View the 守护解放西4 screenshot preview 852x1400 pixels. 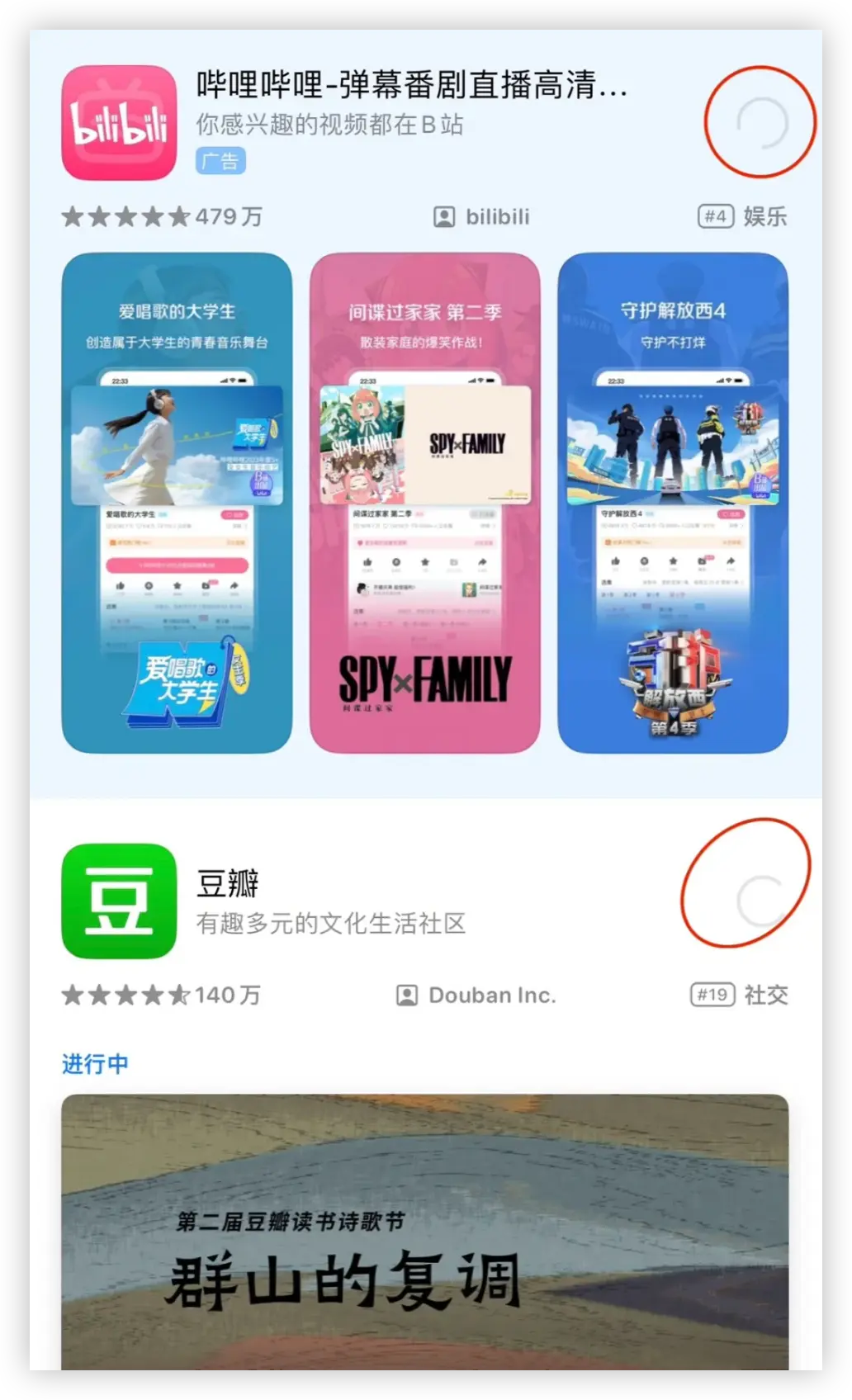pos(673,503)
